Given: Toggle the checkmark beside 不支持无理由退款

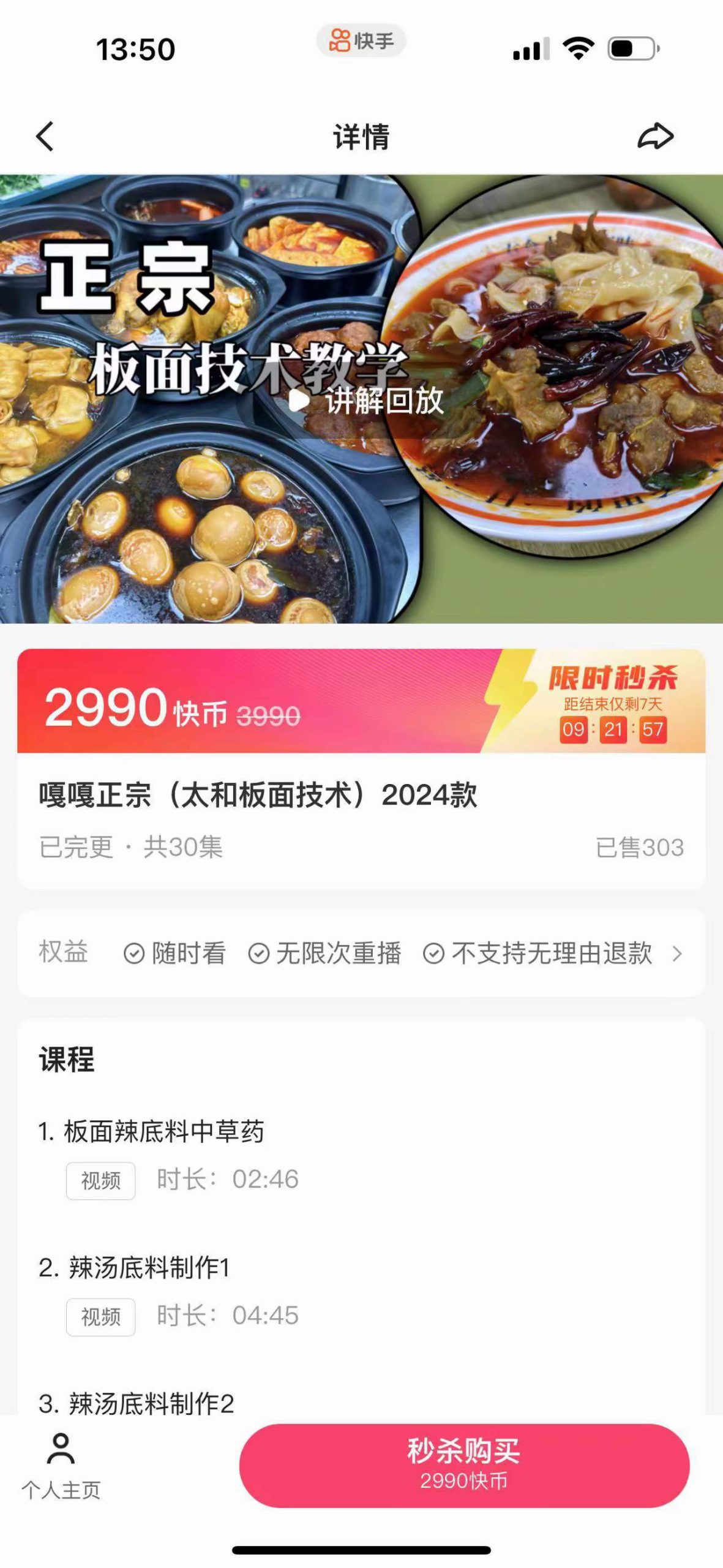Looking at the screenshot, I should (435, 953).
